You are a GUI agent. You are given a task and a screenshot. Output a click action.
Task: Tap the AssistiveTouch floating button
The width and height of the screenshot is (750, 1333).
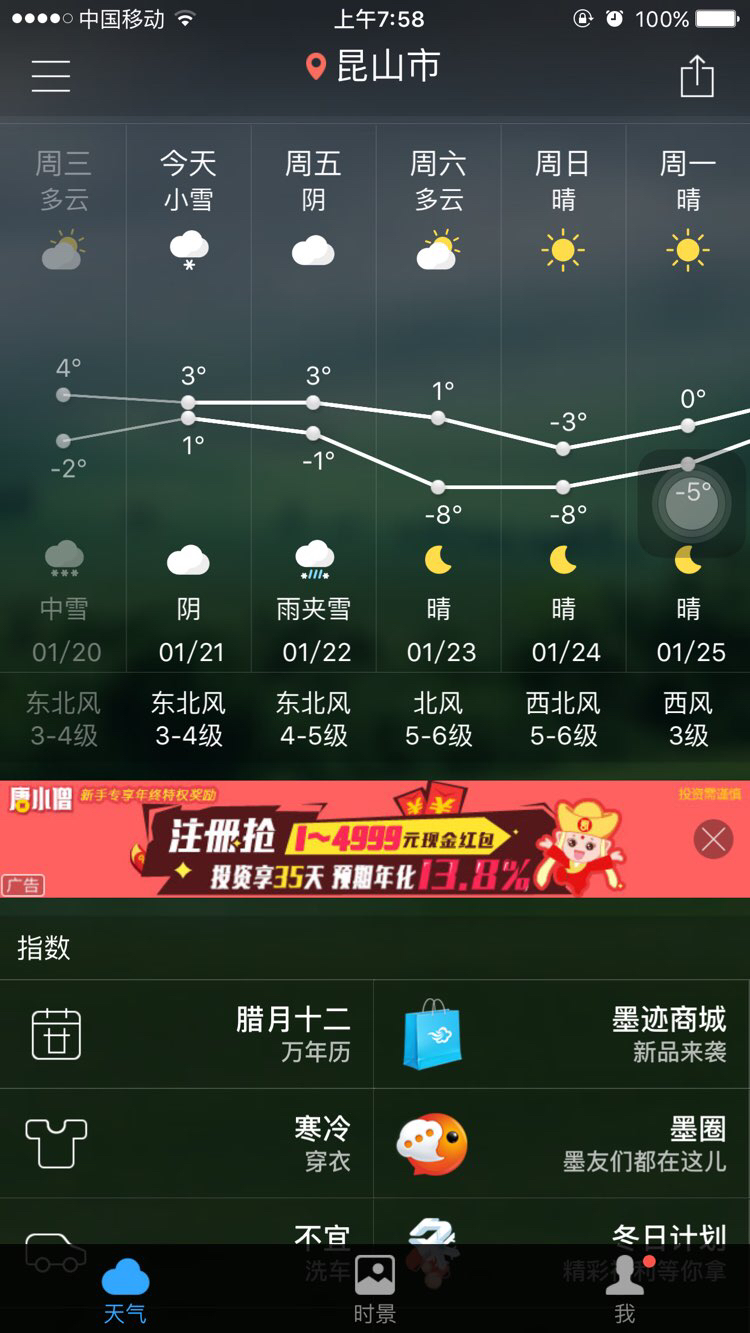(x=692, y=503)
